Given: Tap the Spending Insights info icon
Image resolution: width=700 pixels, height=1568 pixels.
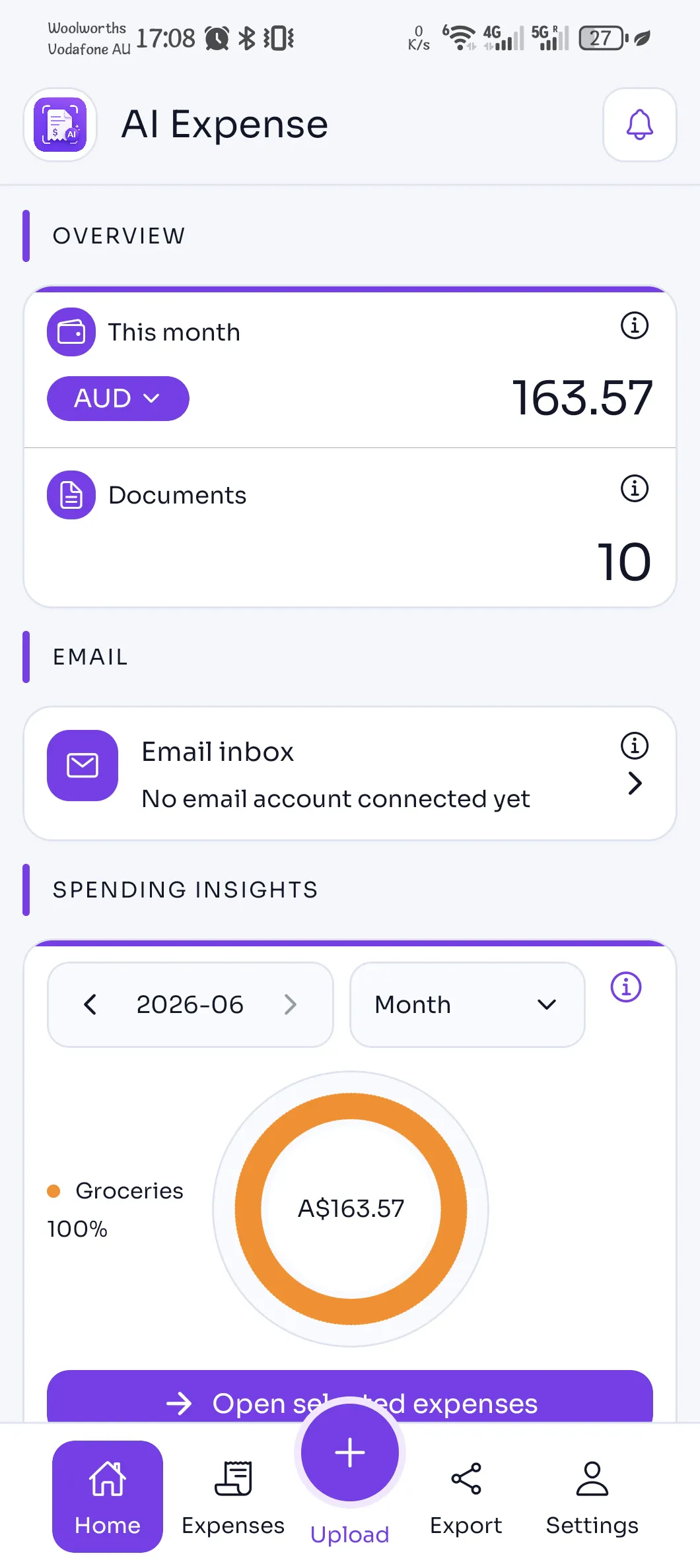Looking at the screenshot, I should tap(626, 987).
